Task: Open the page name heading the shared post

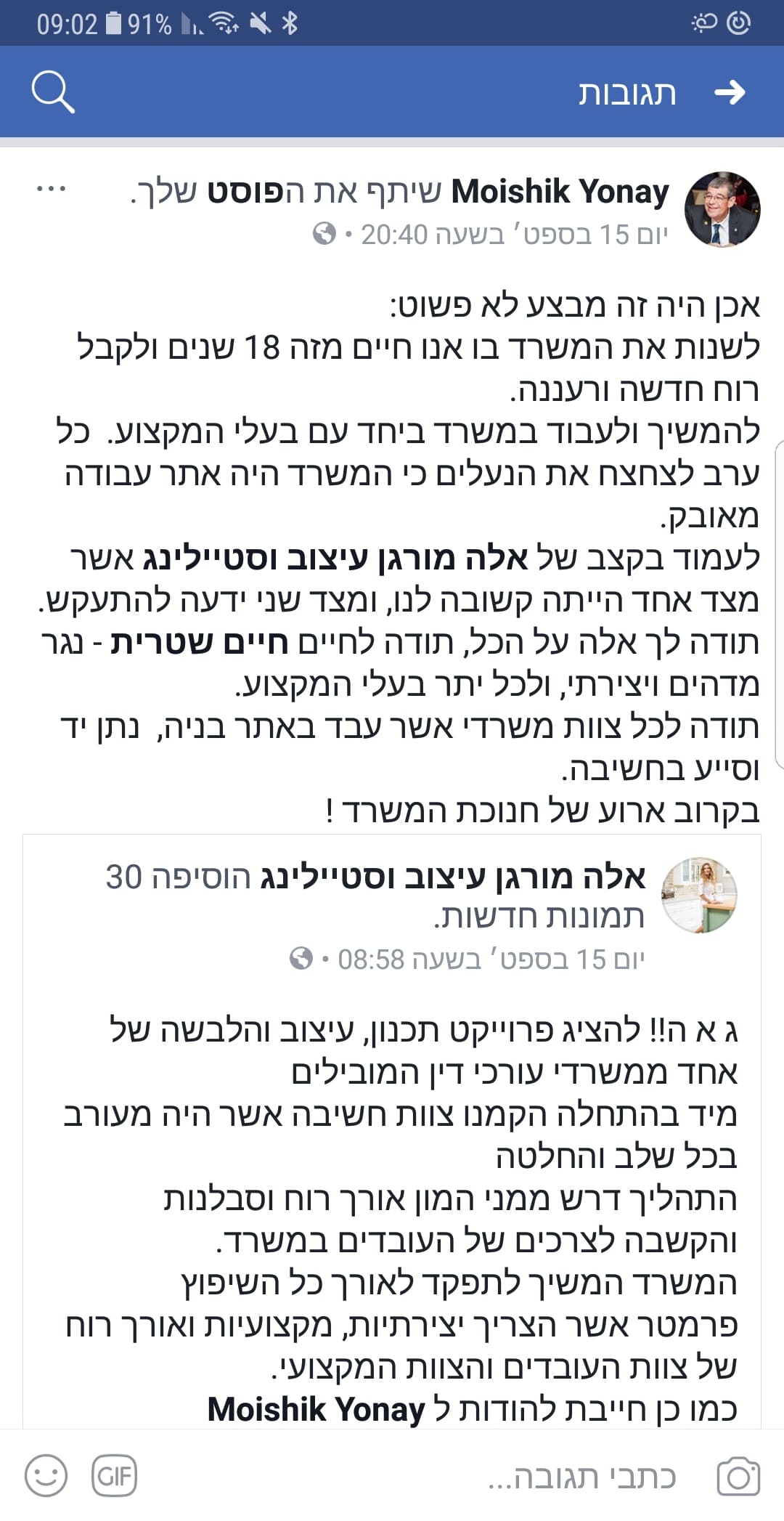Action: point(453,877)
